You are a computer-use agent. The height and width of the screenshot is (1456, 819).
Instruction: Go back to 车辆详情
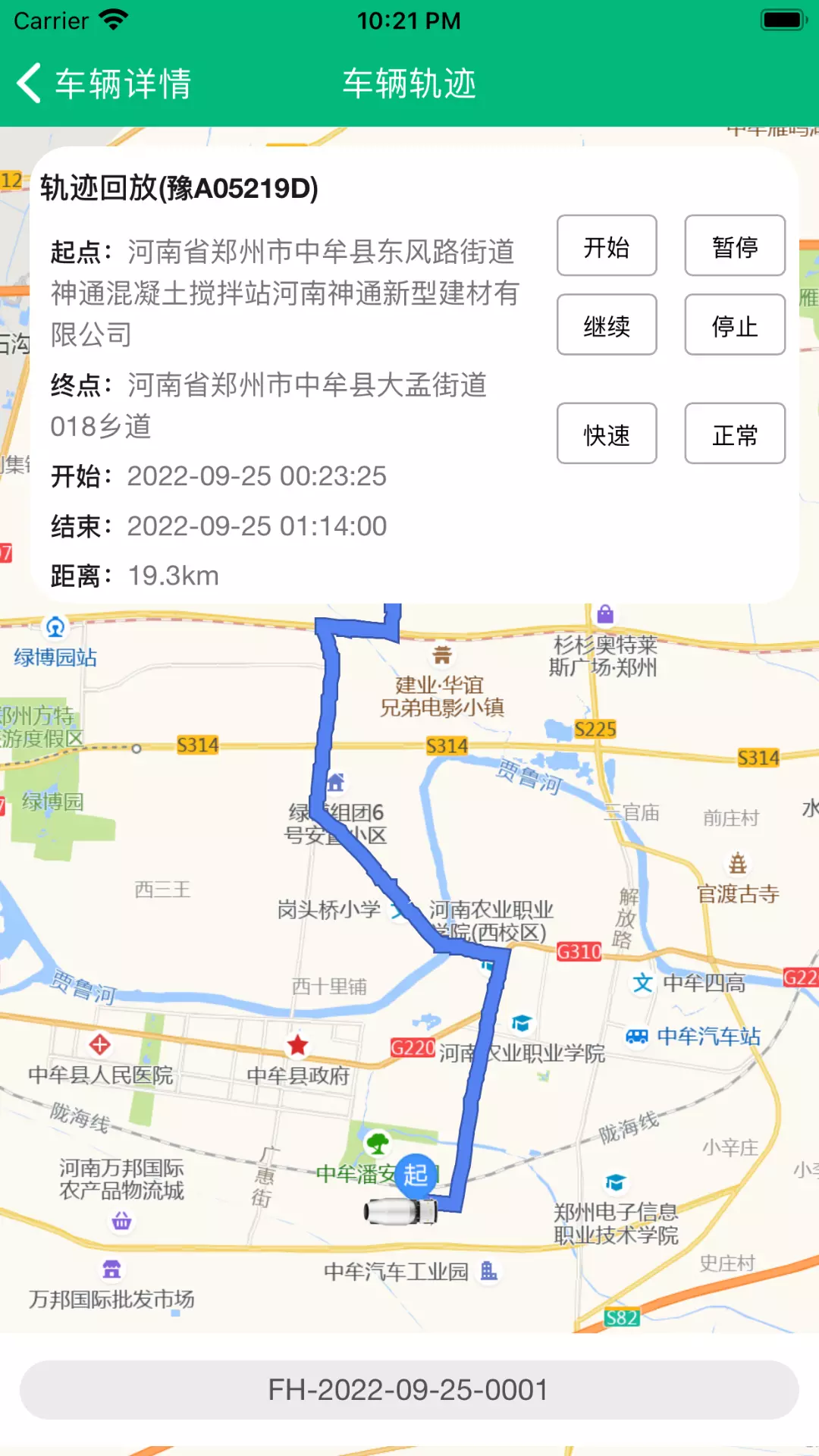pos(104,83)
